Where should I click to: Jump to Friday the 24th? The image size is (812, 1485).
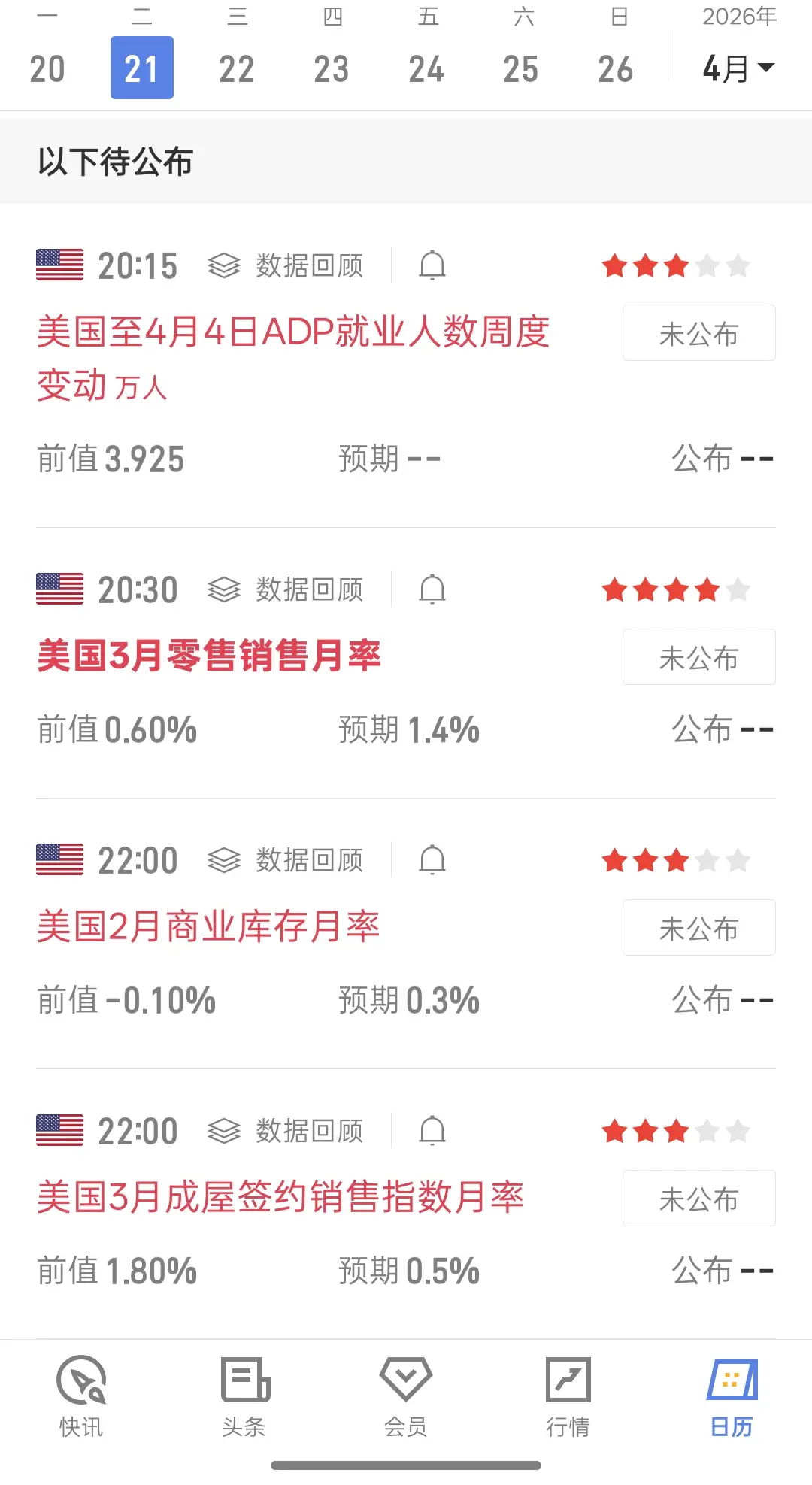(426, 68)
